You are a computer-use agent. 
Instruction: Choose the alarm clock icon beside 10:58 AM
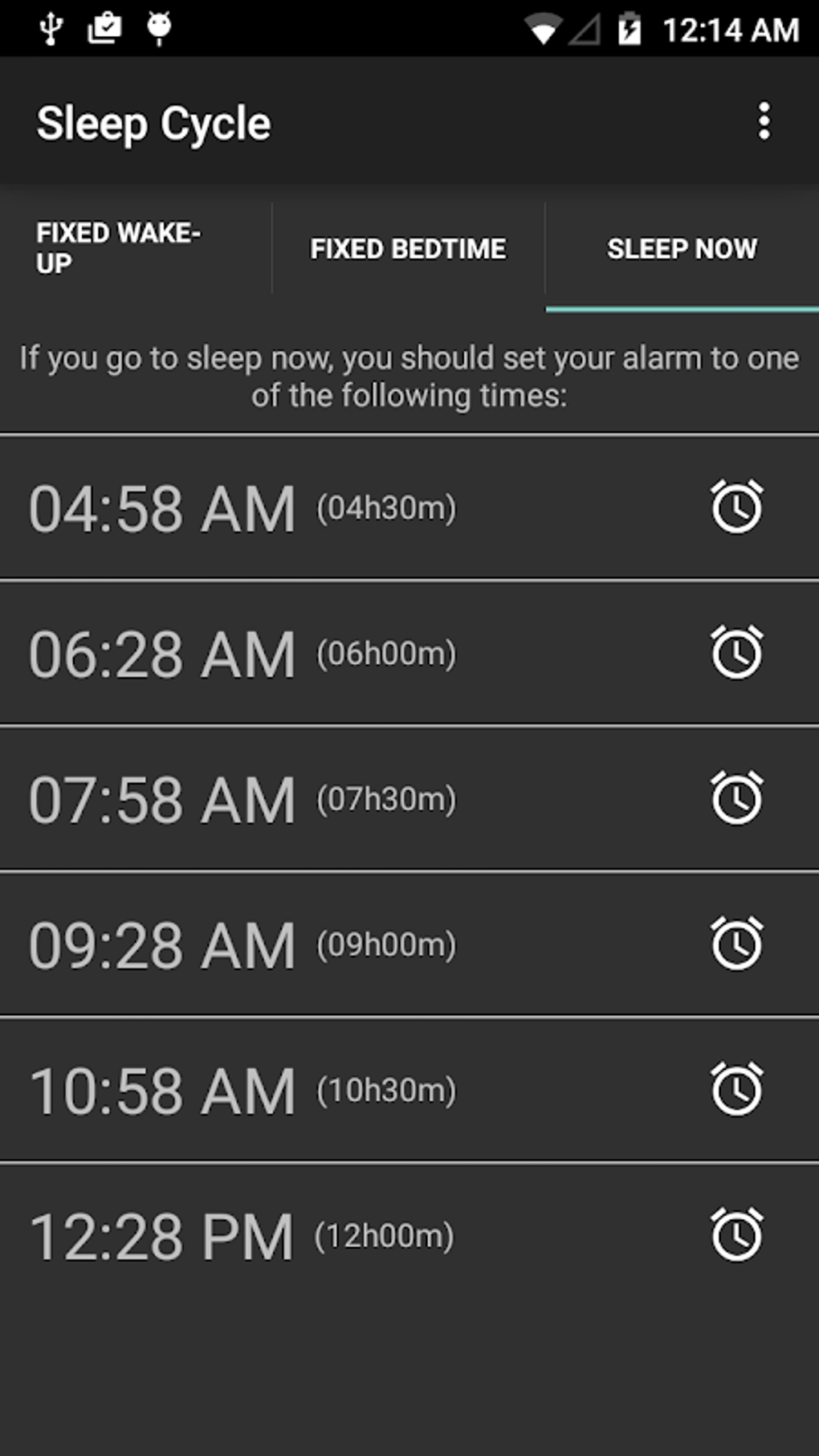(735, 1089)
